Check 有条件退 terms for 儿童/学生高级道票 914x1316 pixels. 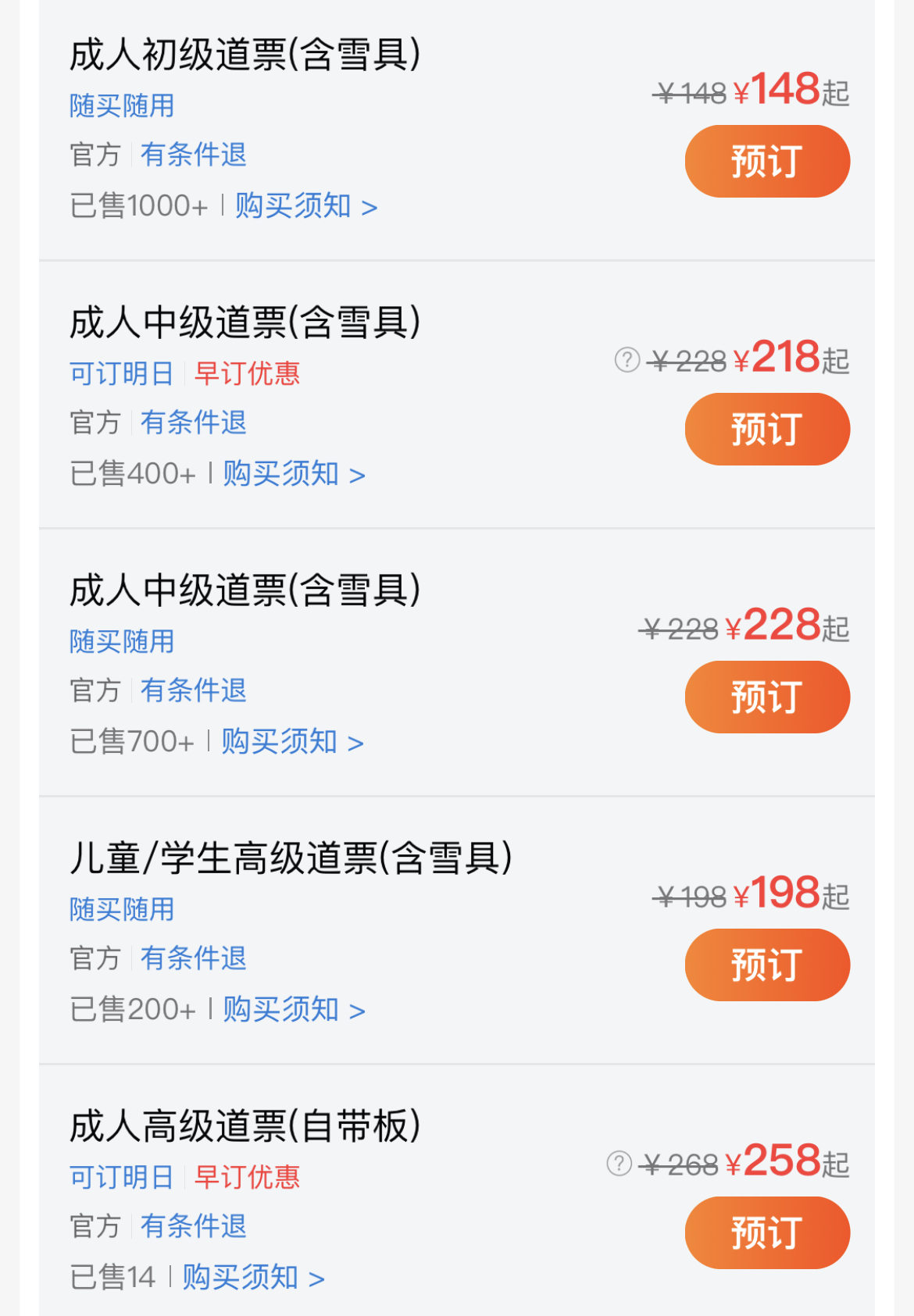pos(193,958)
